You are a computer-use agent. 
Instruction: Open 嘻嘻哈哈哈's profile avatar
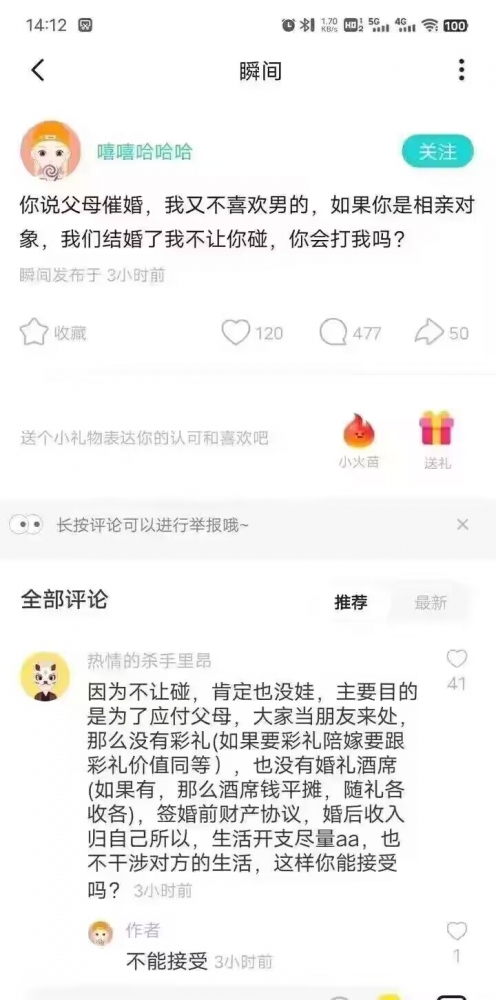(x=50, y=151)
